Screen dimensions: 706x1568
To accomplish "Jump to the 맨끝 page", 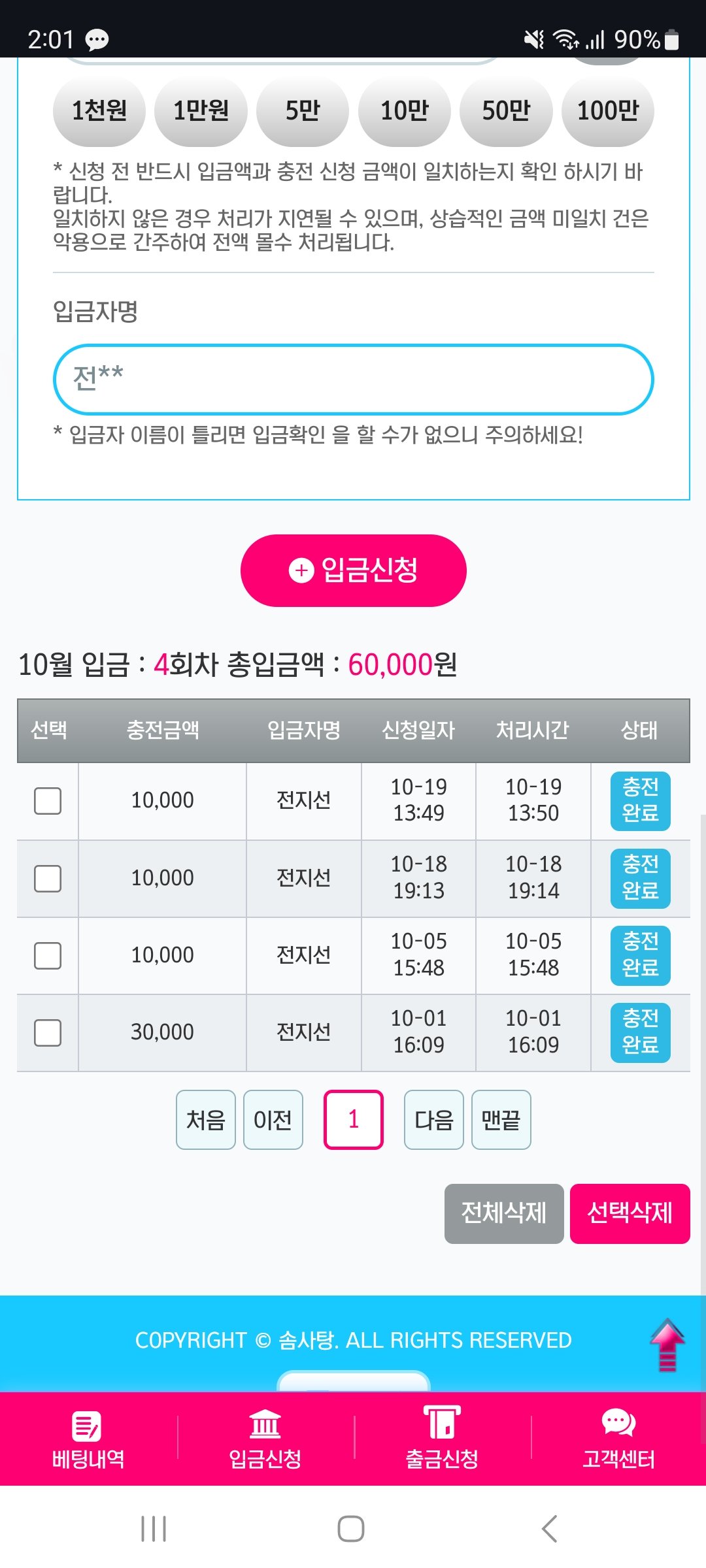I will tap(501, 1120).
